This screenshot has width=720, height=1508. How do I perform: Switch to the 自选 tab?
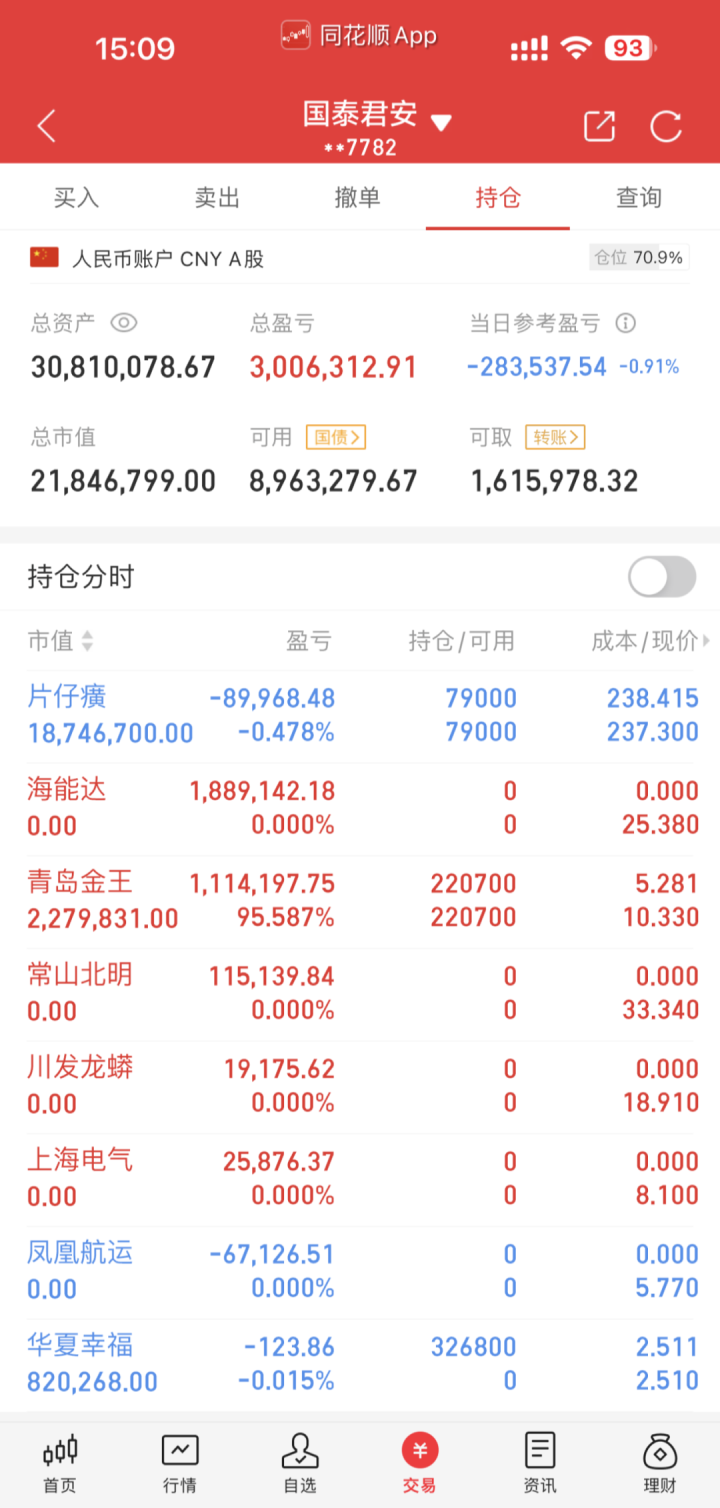pos(300,1464)
